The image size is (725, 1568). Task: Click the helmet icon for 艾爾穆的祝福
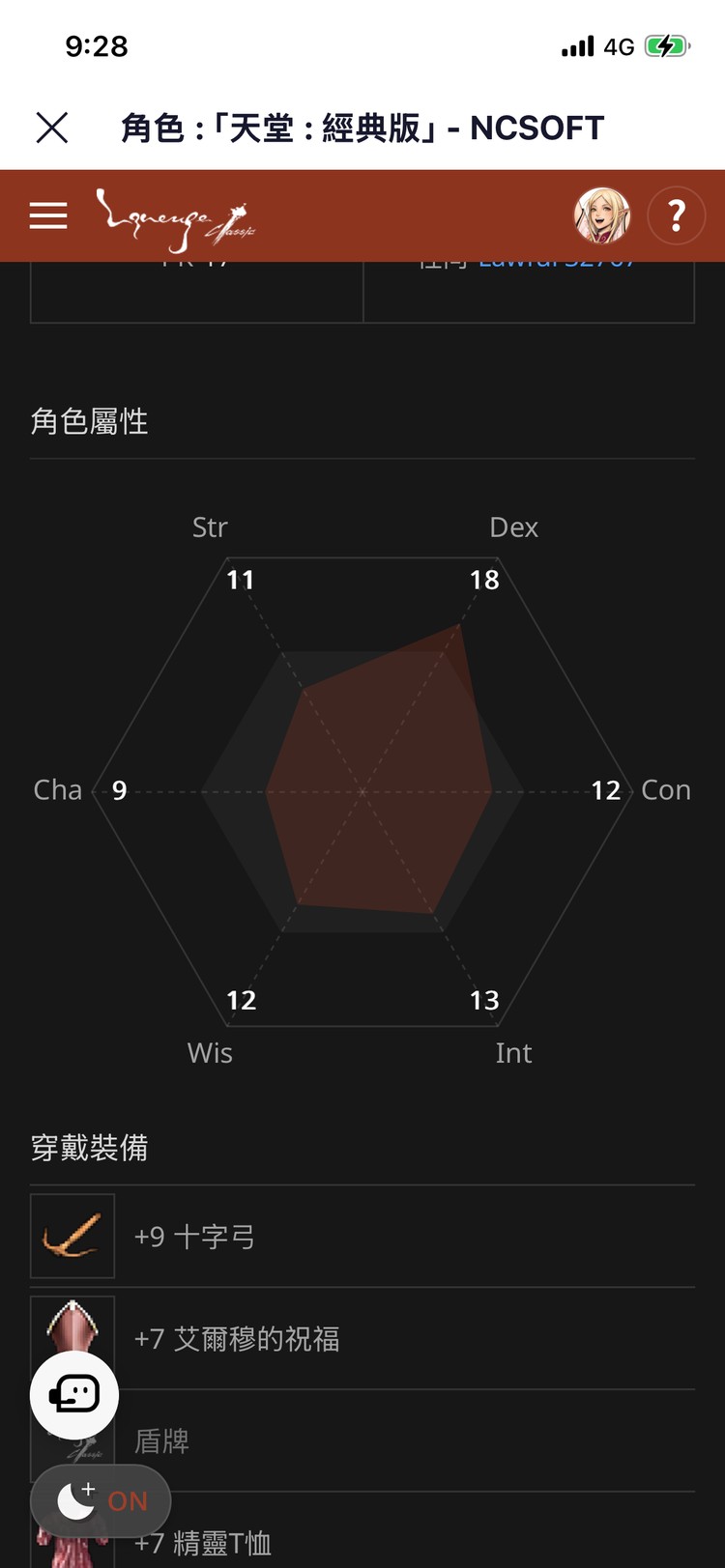pyautogui.click(x=72, y=1339)
